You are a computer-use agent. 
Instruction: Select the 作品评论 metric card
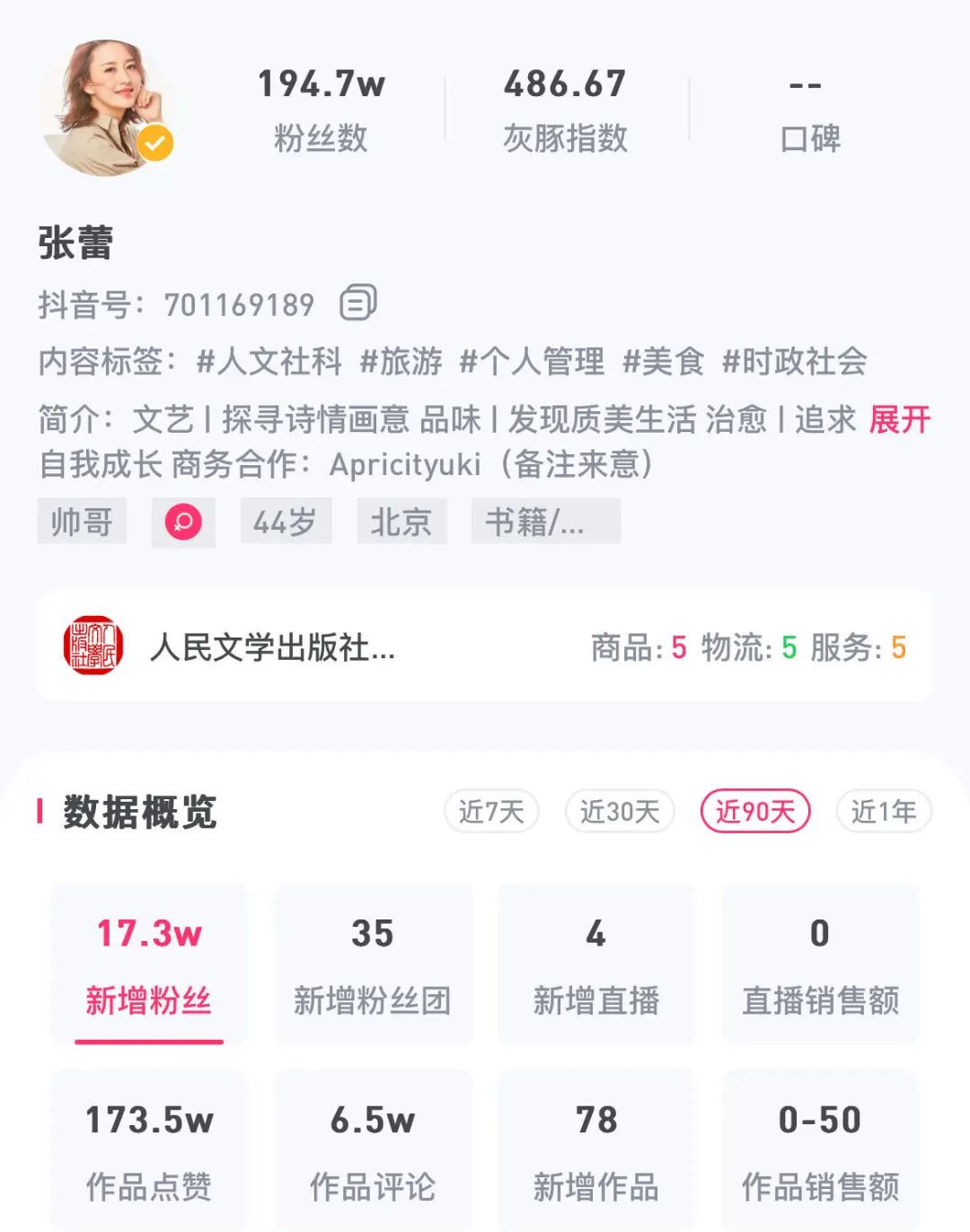point(373,1151)
